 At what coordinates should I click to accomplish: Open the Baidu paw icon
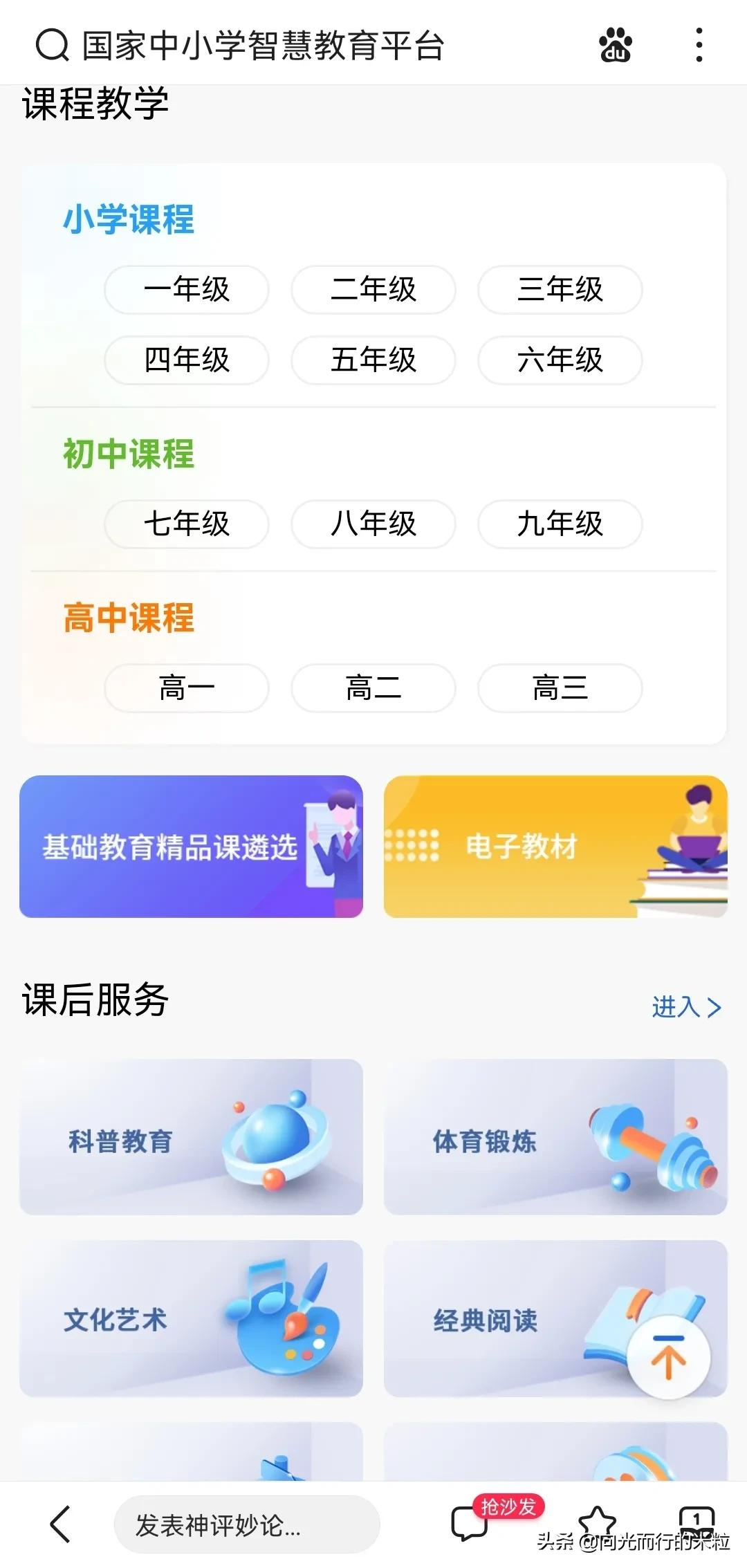(x=615, y=46)
